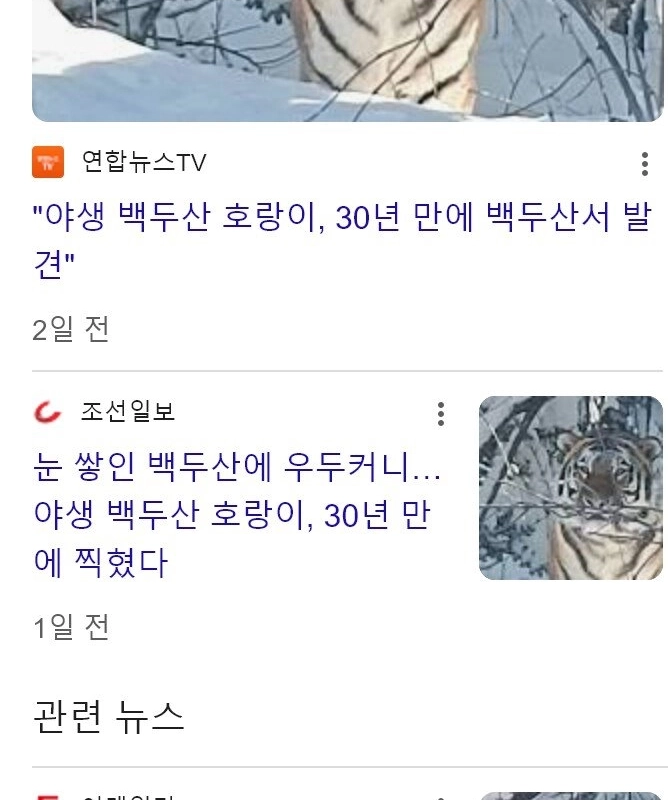Open the 조선일보 article "눈 쌓인 백두산에 우두커니"
Viewport: 668px width, 800px height.
[237, 514]
